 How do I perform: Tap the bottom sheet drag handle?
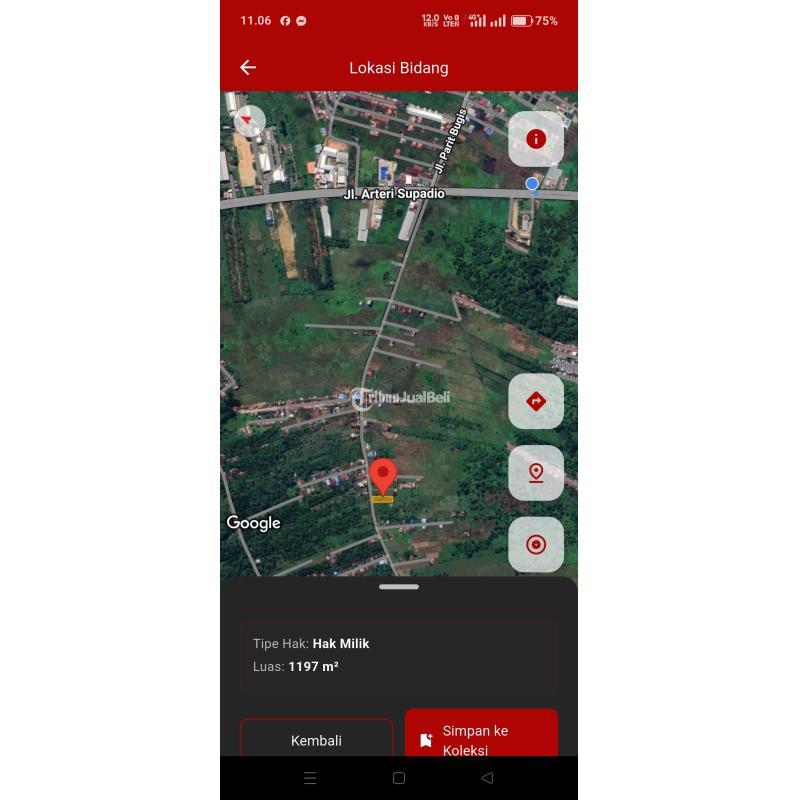[399, 587]
